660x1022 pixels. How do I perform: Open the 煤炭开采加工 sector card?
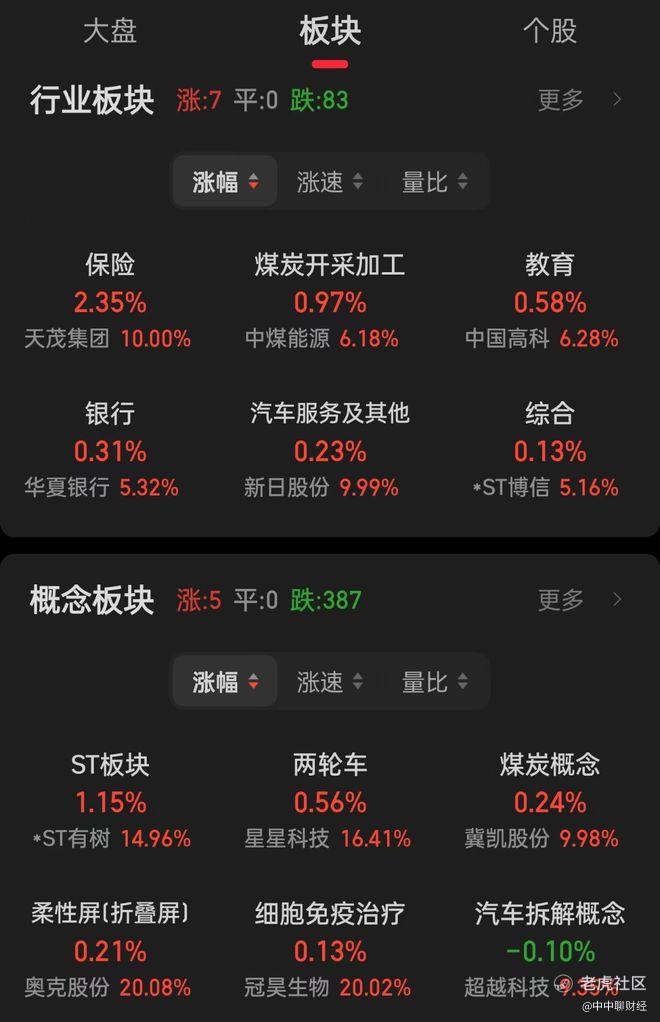tap(330, 301)
